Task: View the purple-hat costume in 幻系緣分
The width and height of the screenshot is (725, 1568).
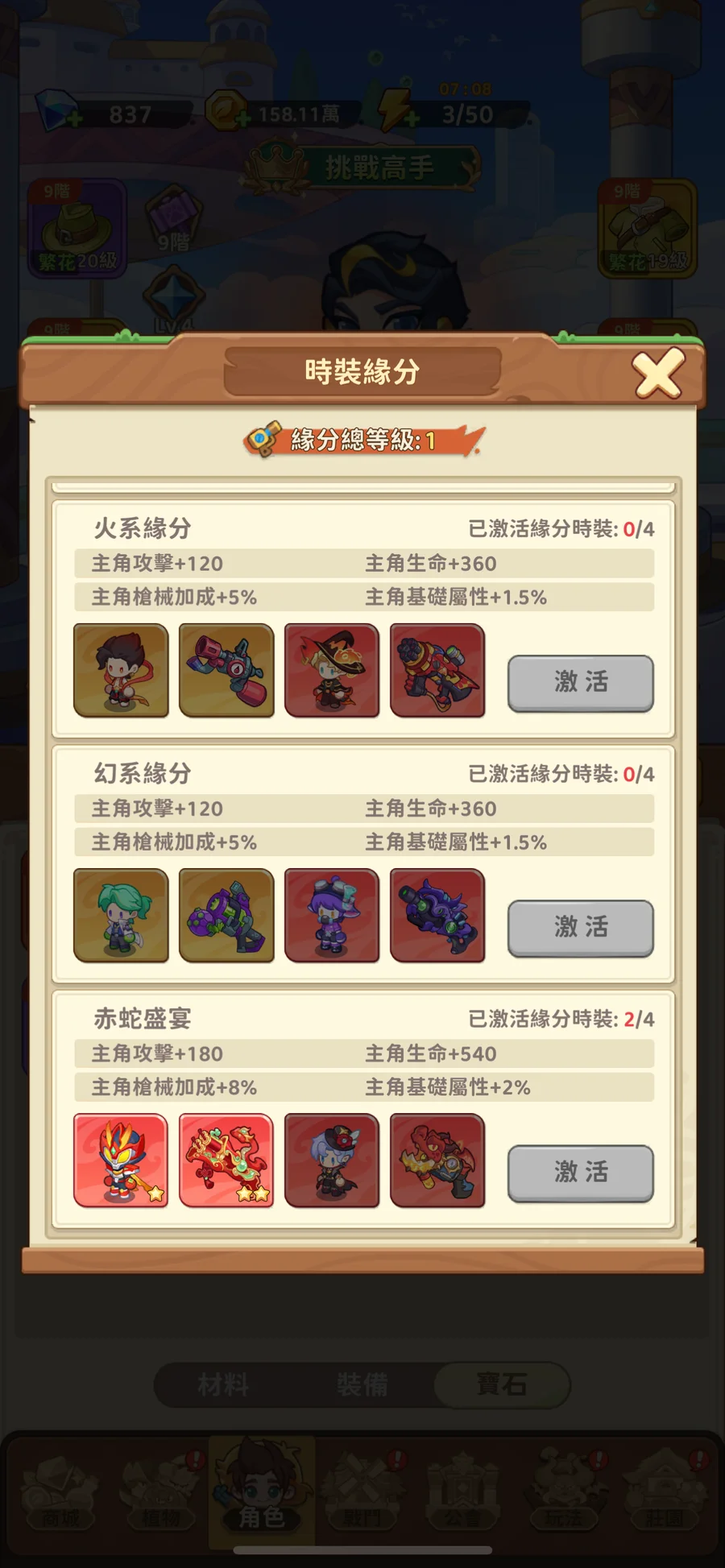Action: 331,915
